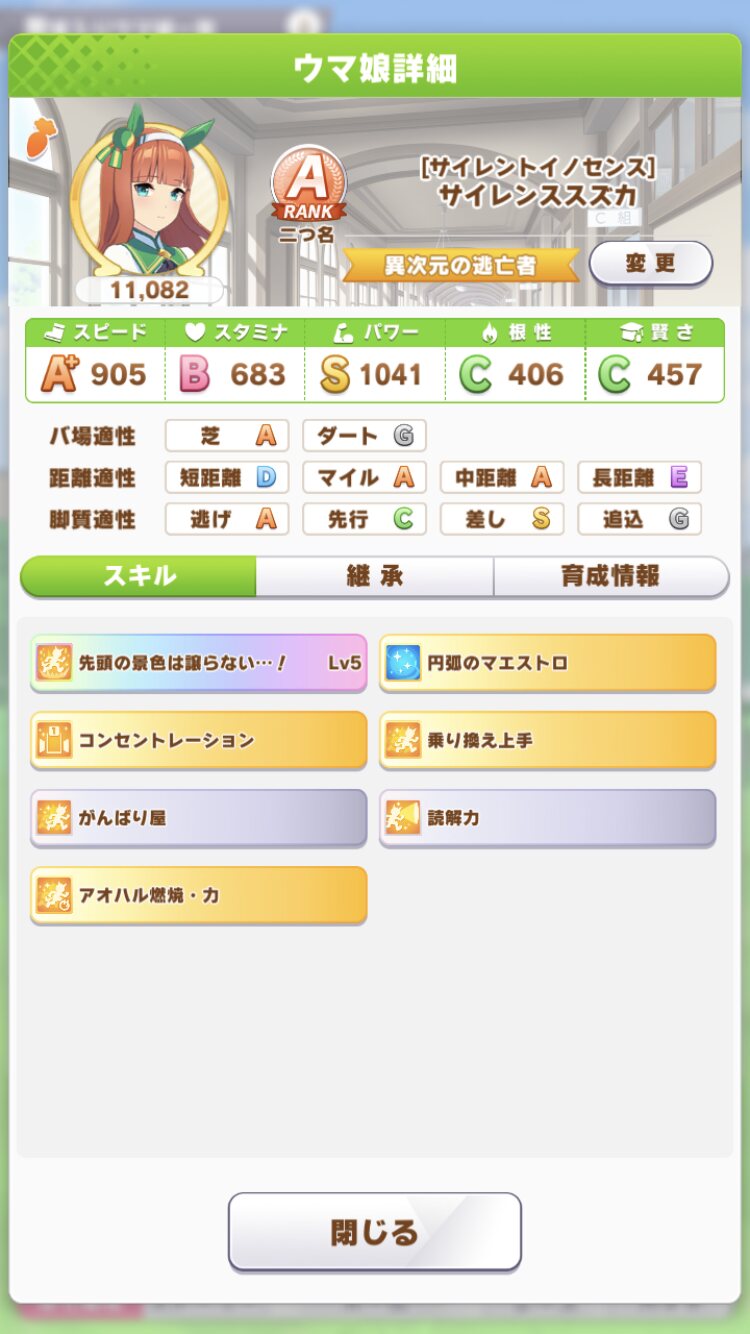Open the 育成情報 tab

610,577
